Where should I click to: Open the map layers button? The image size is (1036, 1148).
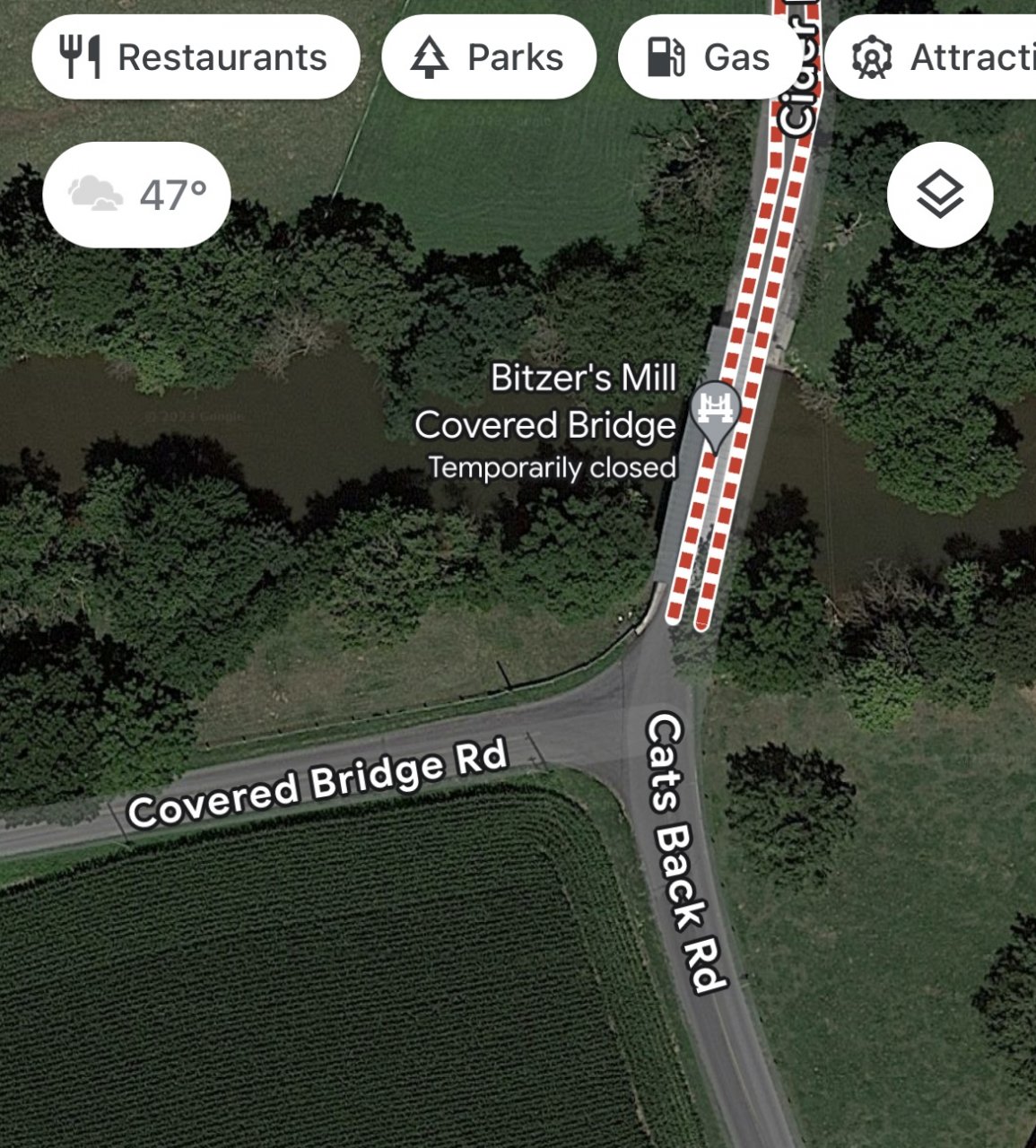pyautogui.click(x=939, y=195)
